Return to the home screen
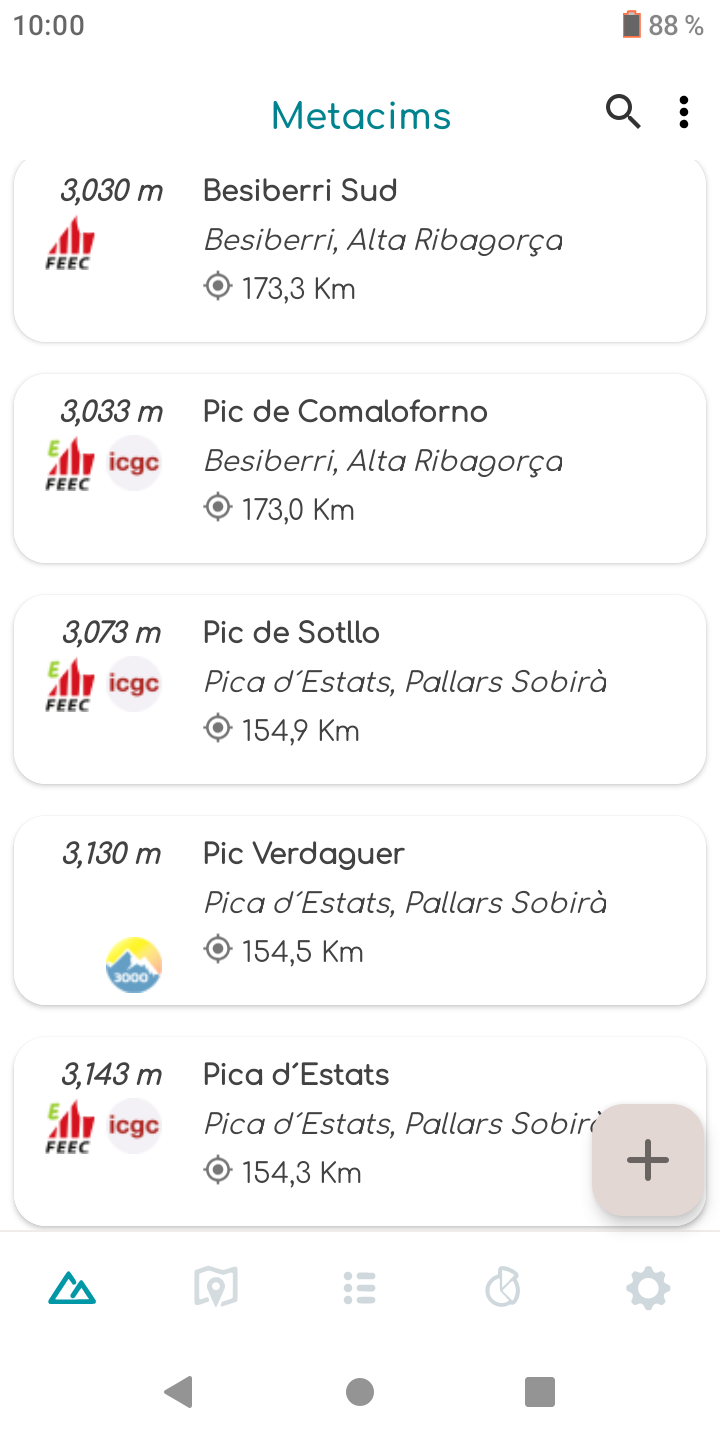Image resolution: width=720 pixels, height=1440 pixels. (x=360, y=1392)
